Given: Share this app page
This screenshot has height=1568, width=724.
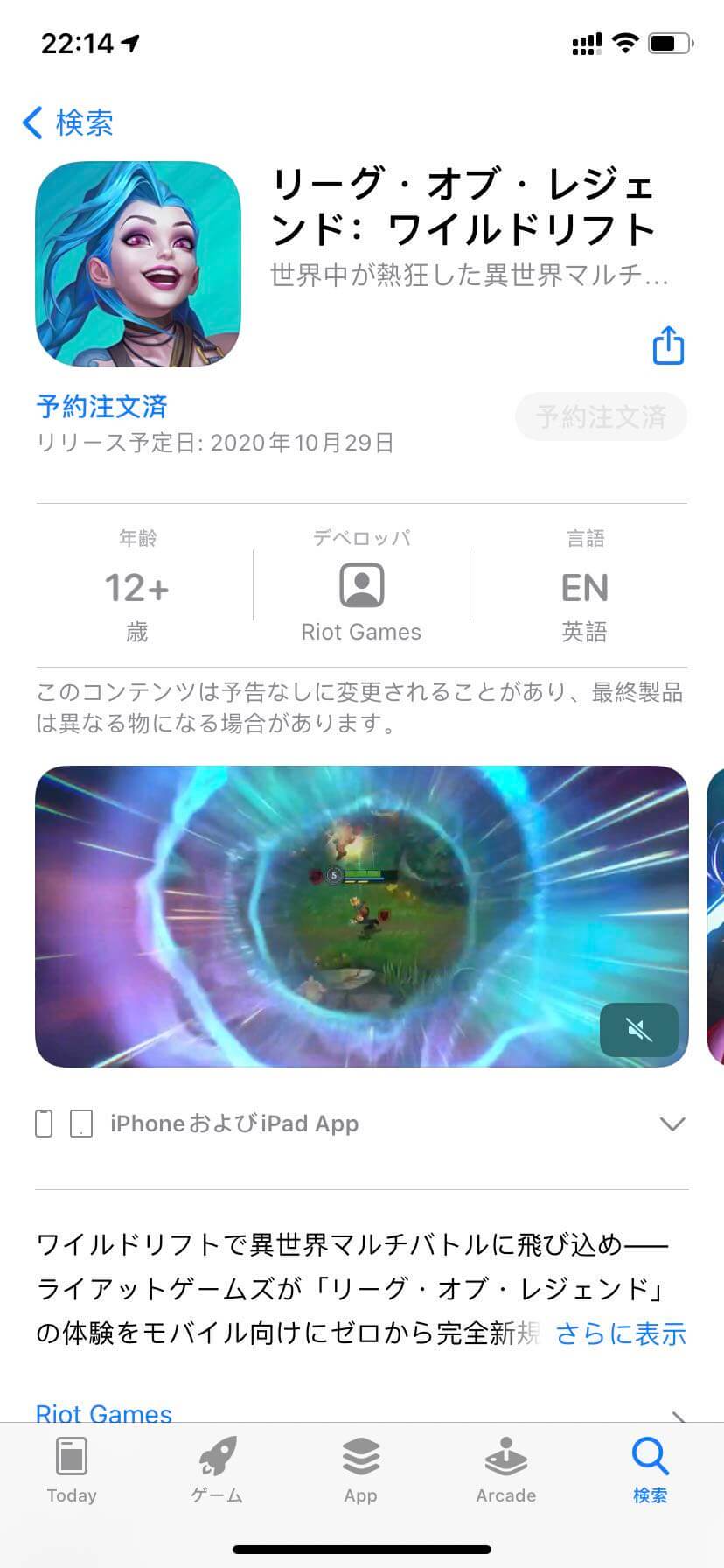Looking at the screenshot, I should [668, 346].
